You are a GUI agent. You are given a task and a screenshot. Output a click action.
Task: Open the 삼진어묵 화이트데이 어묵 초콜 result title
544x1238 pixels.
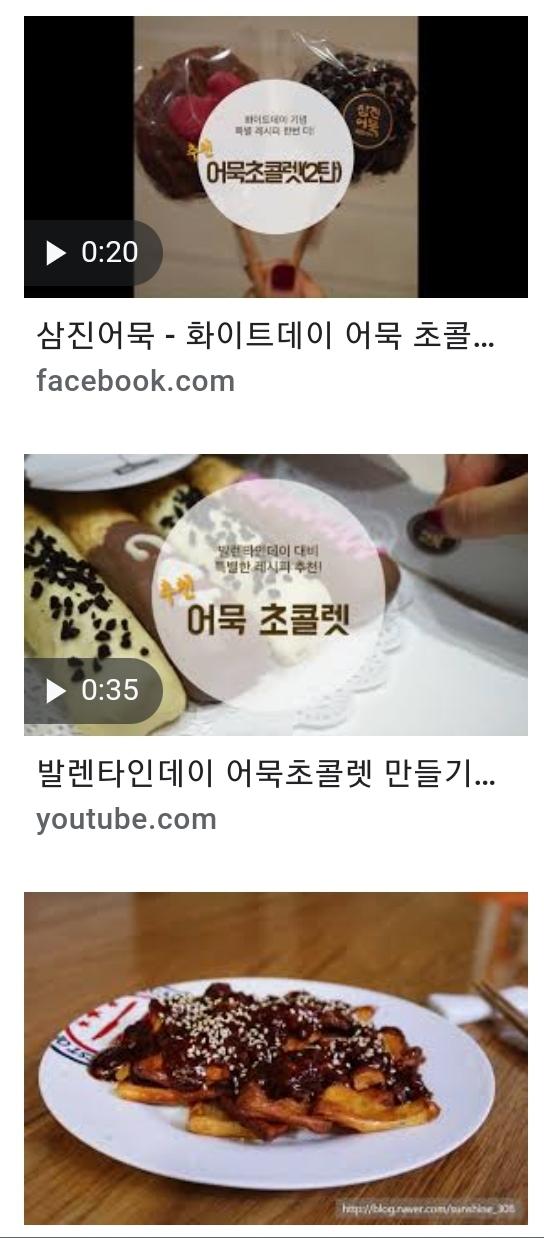[x=266, y=335]
